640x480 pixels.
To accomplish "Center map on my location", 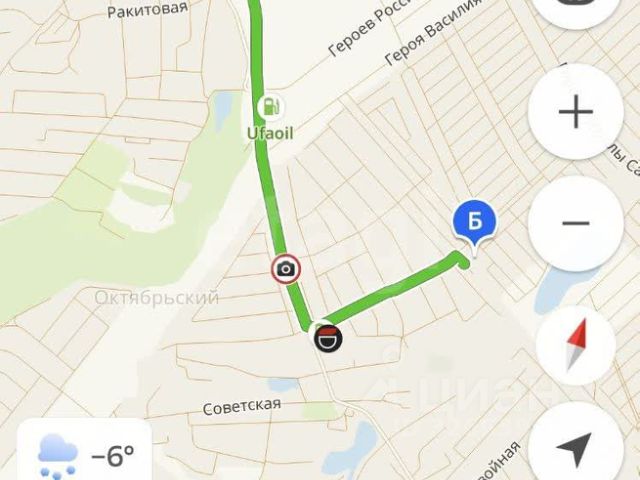I will pos(575,448).
